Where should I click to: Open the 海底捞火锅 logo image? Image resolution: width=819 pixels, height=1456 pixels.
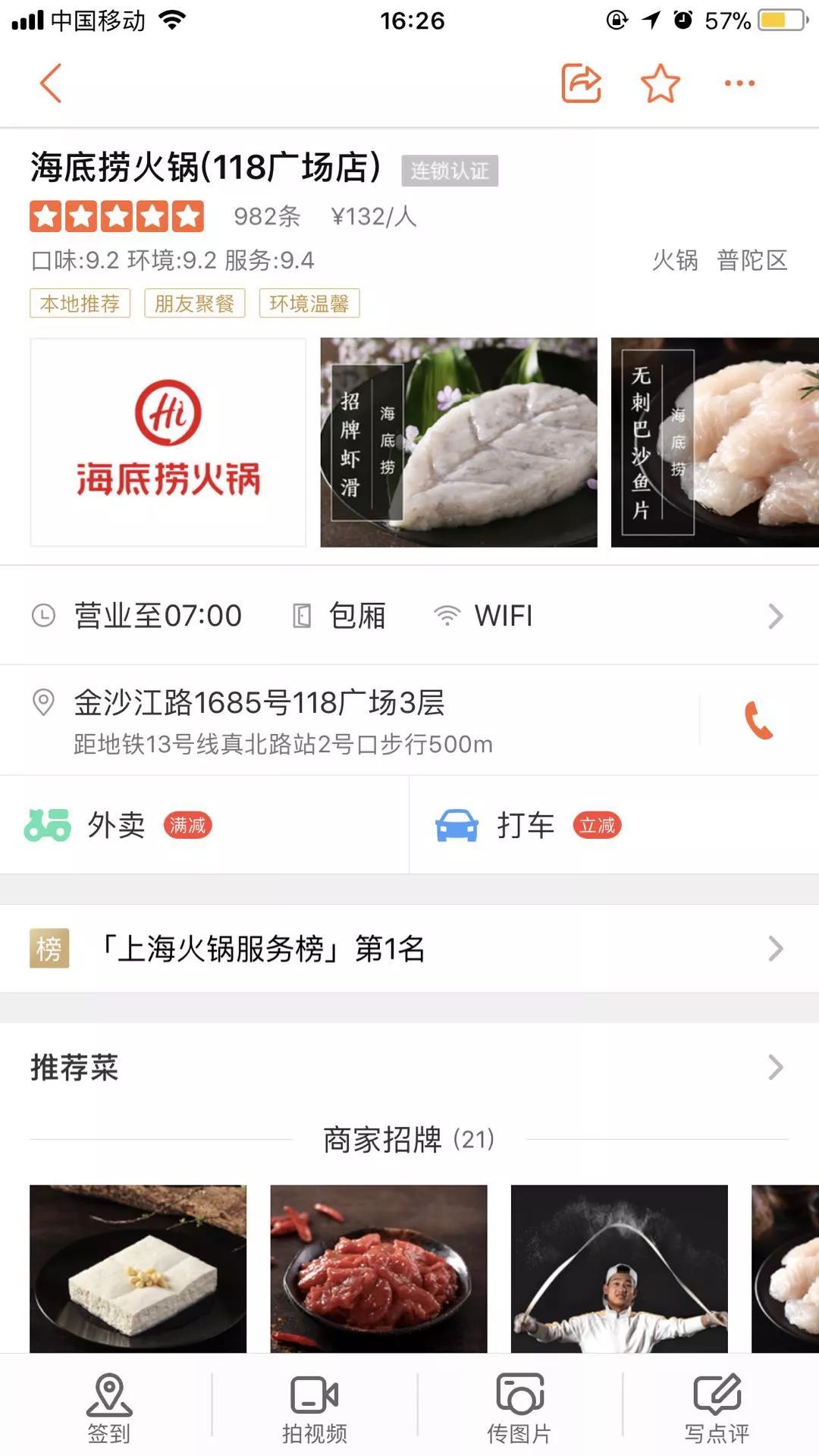coord(168,442)
